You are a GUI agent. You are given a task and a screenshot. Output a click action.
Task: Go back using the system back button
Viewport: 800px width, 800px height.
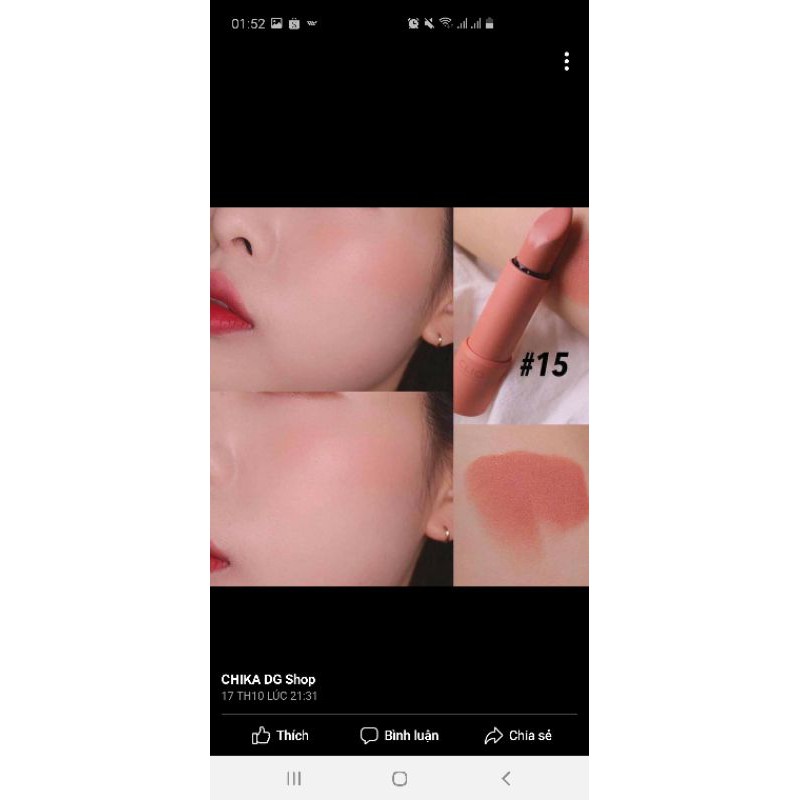505,778
